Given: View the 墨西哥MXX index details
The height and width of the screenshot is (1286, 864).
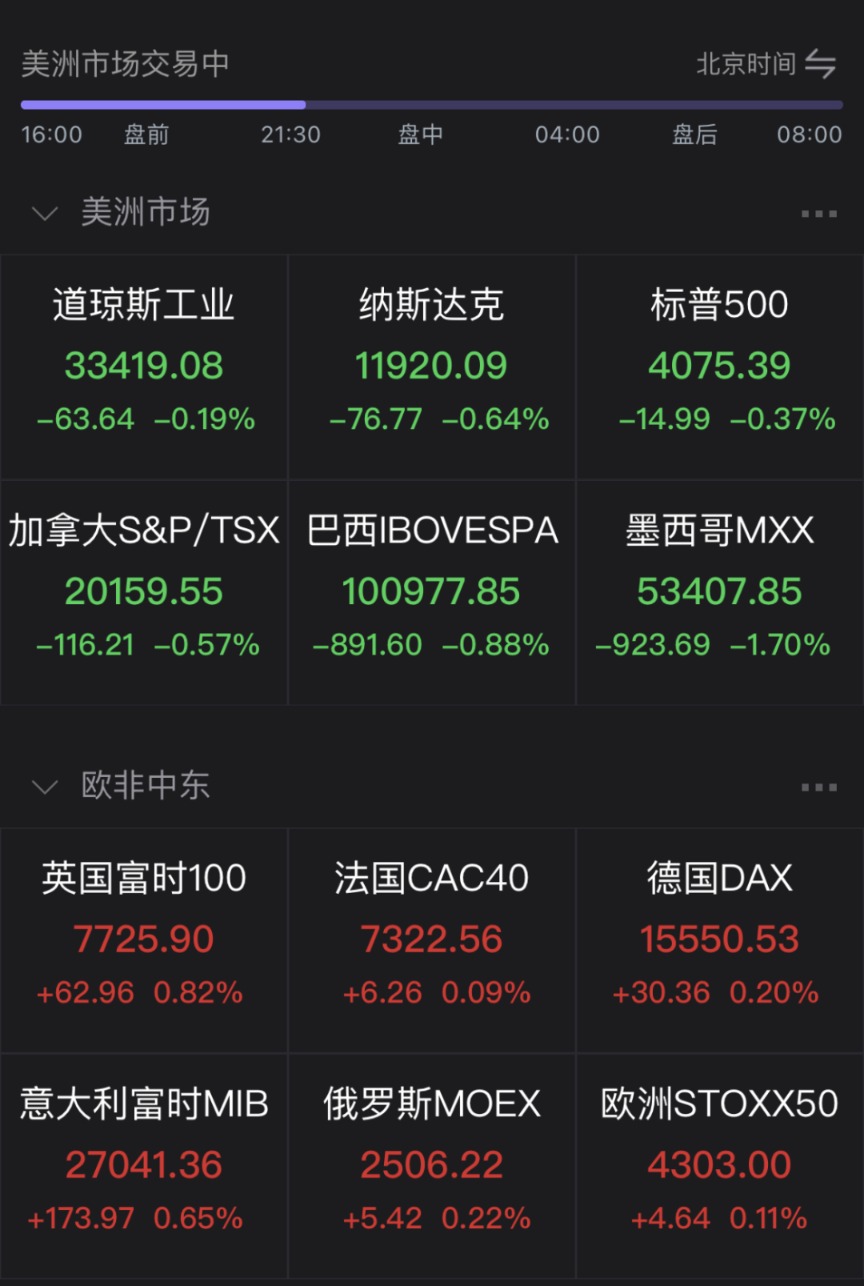Looking at the screenshot, I should coord(718,590).
